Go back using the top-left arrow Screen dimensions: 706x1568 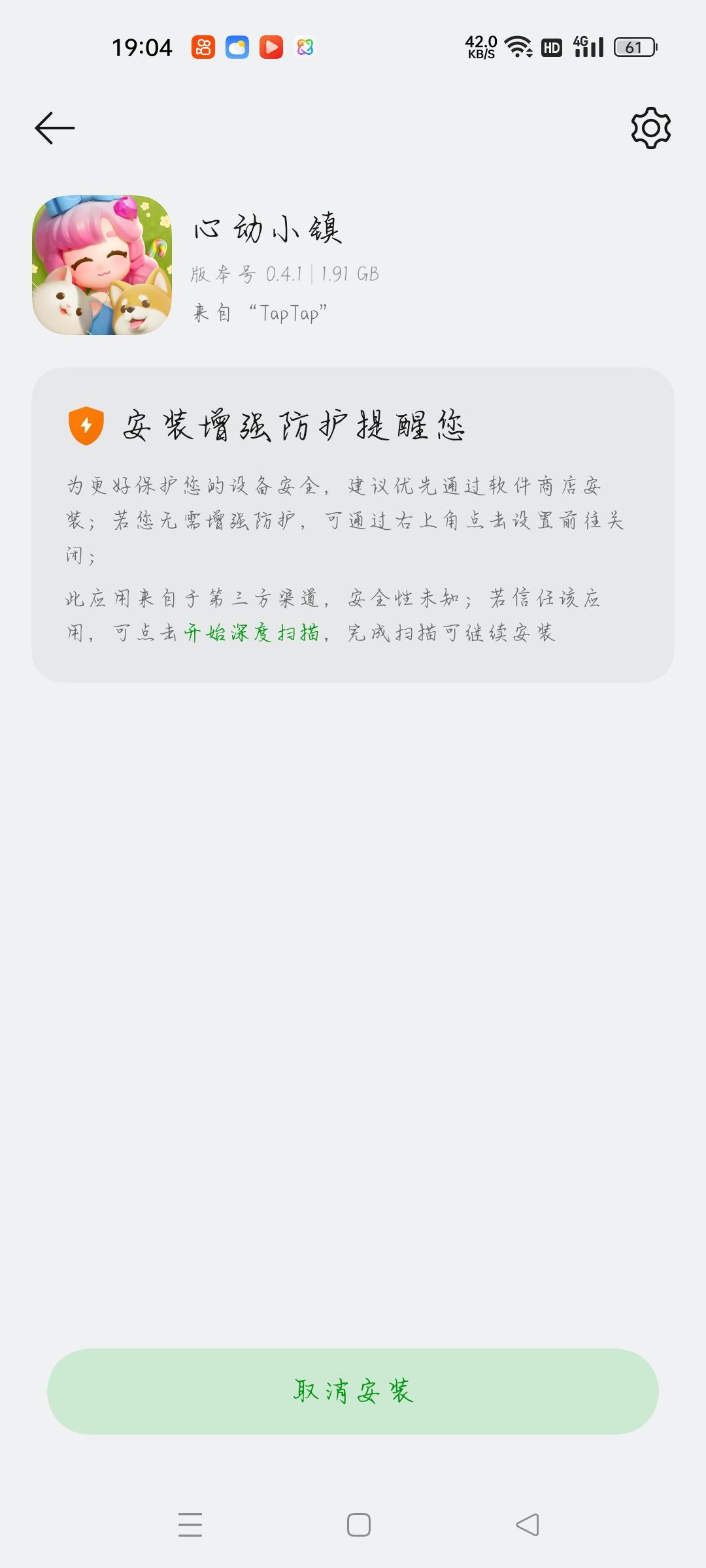[55, 128]
